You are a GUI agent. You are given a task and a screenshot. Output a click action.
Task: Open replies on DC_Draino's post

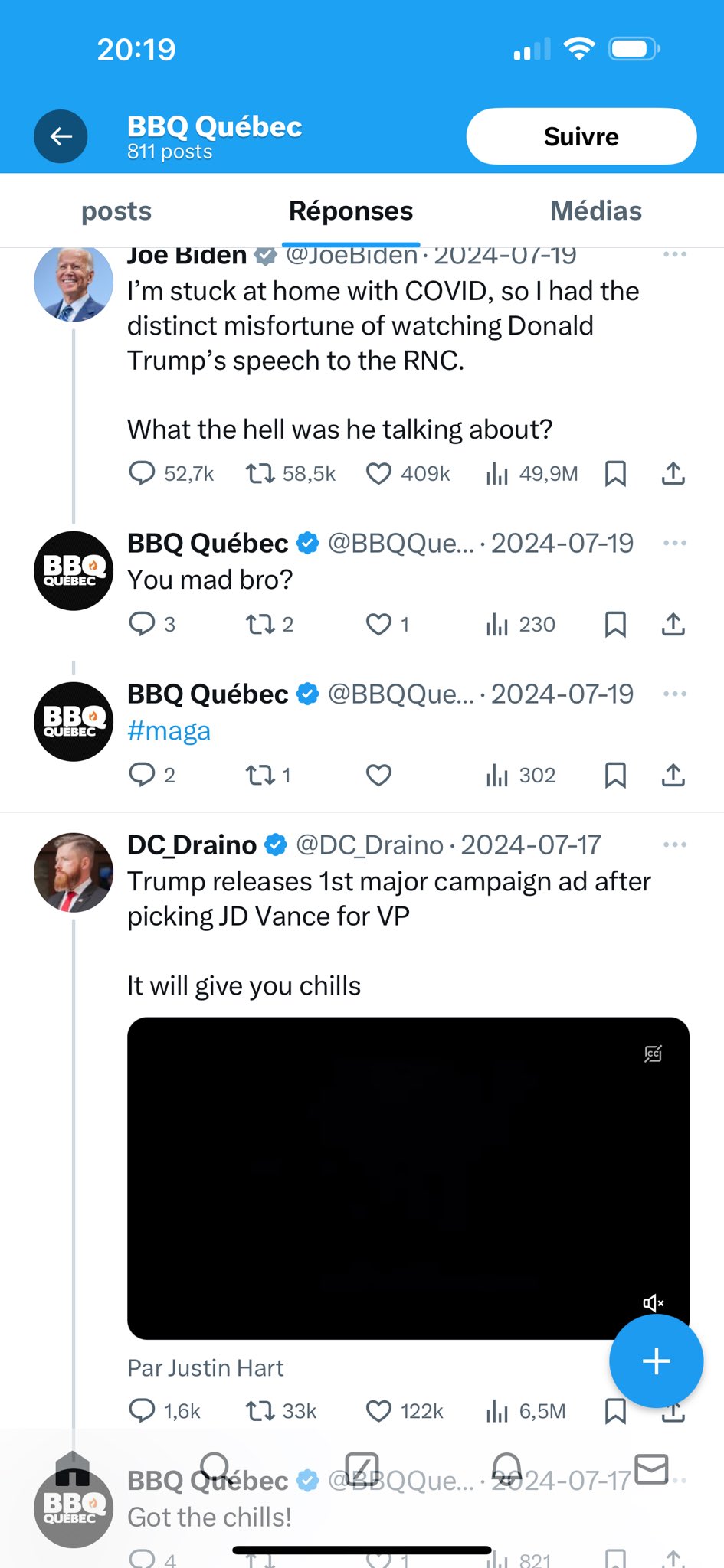142,1410
